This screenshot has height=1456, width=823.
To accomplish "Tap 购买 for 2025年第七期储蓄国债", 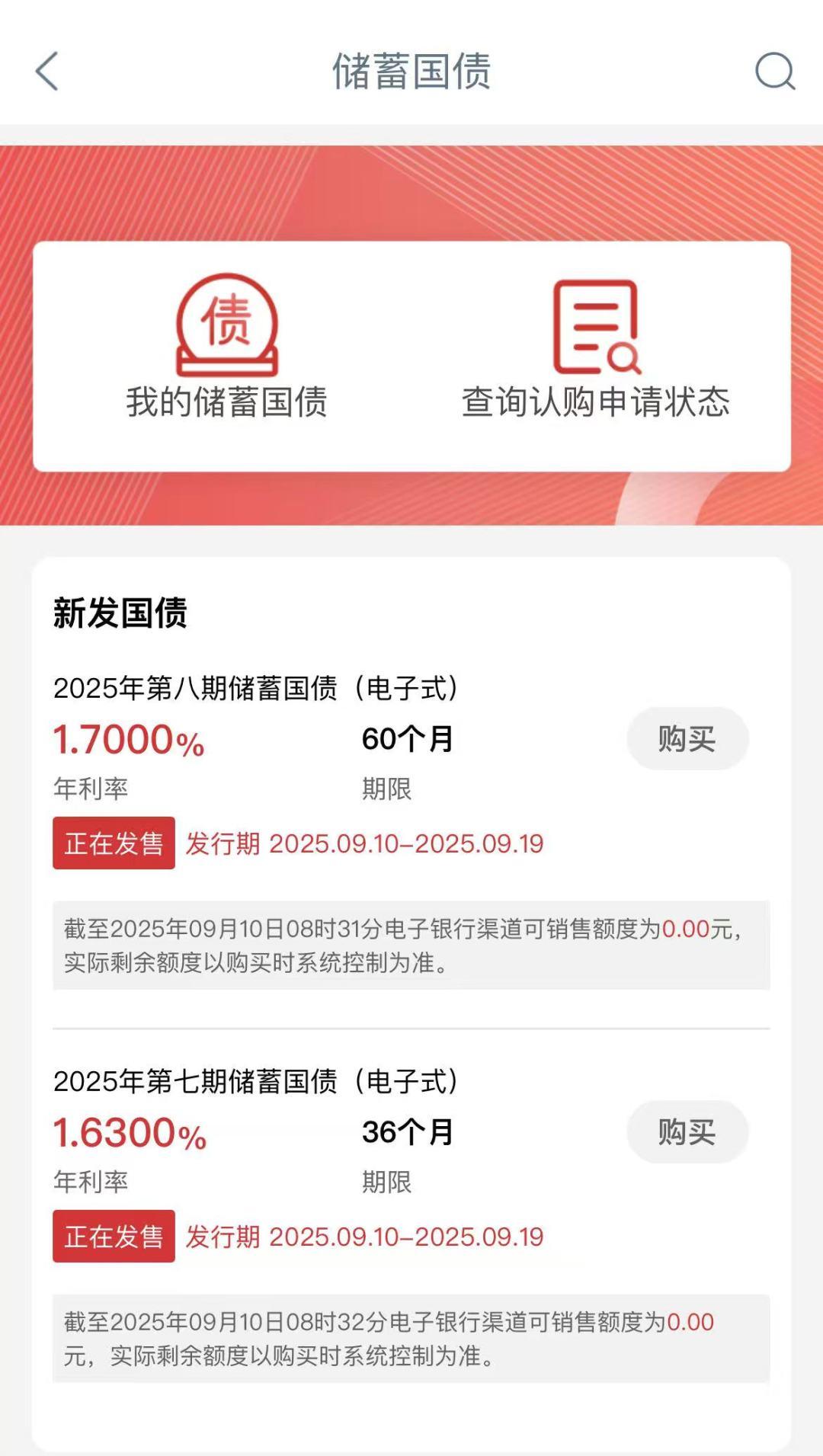I will [x=687, y=1131].
